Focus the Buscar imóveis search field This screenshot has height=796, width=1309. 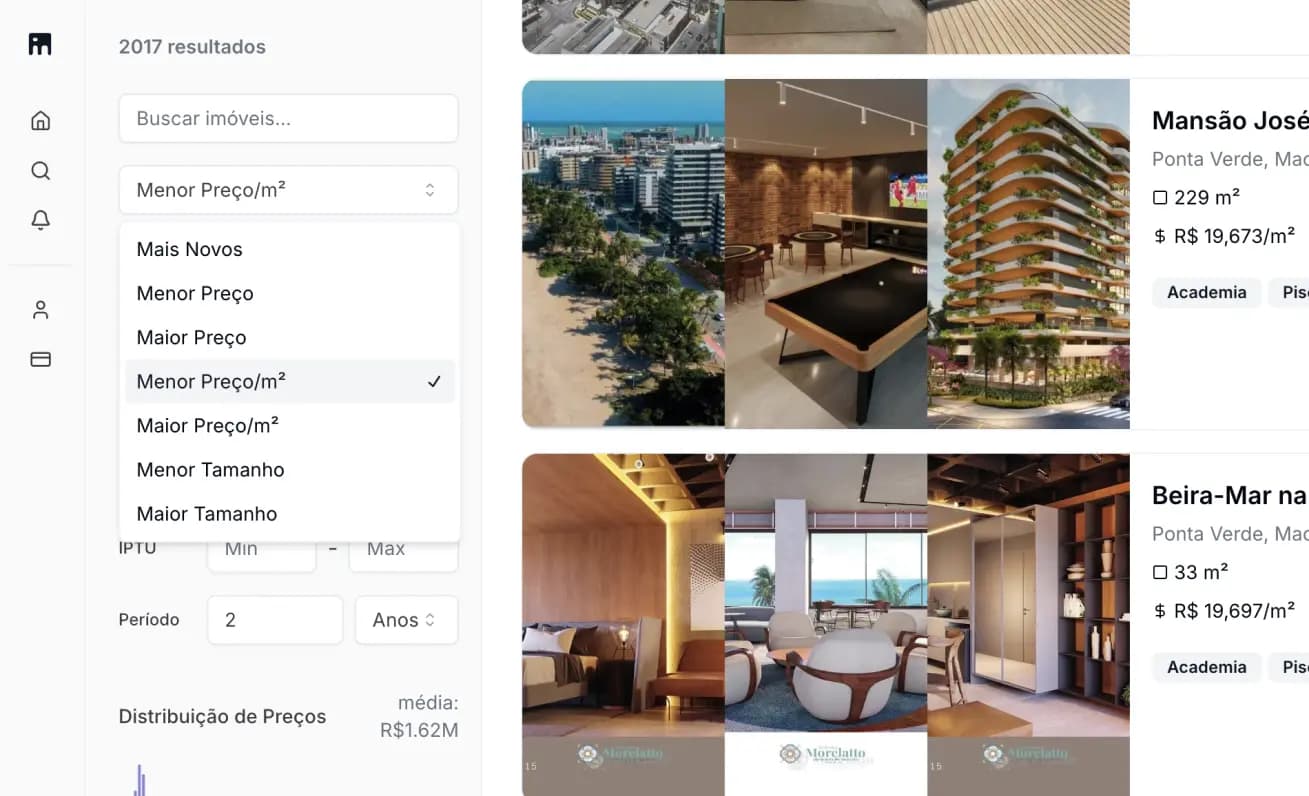click(x=288, y=119)
